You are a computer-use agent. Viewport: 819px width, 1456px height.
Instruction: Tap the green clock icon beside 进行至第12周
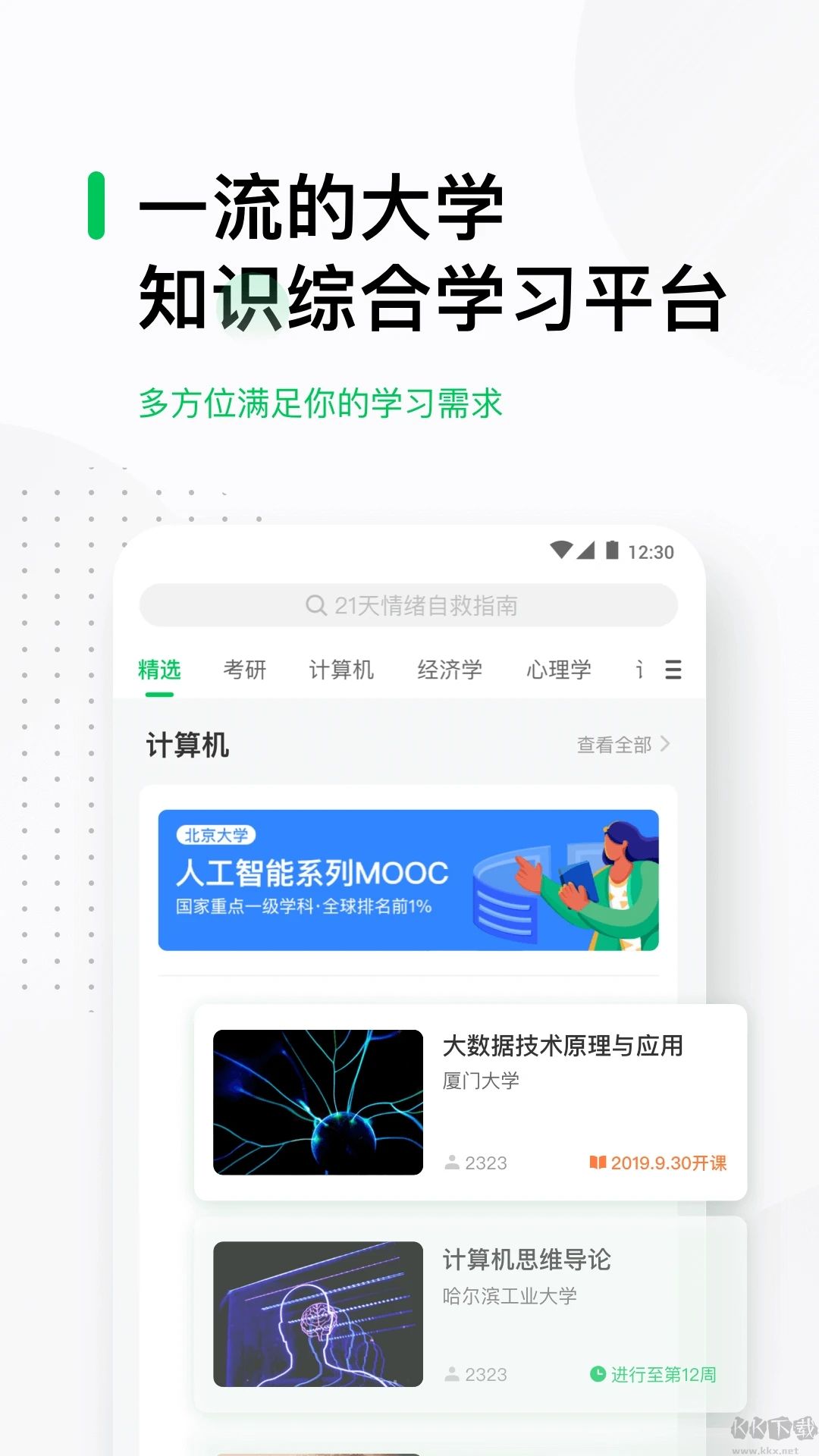coord(598,1374)
